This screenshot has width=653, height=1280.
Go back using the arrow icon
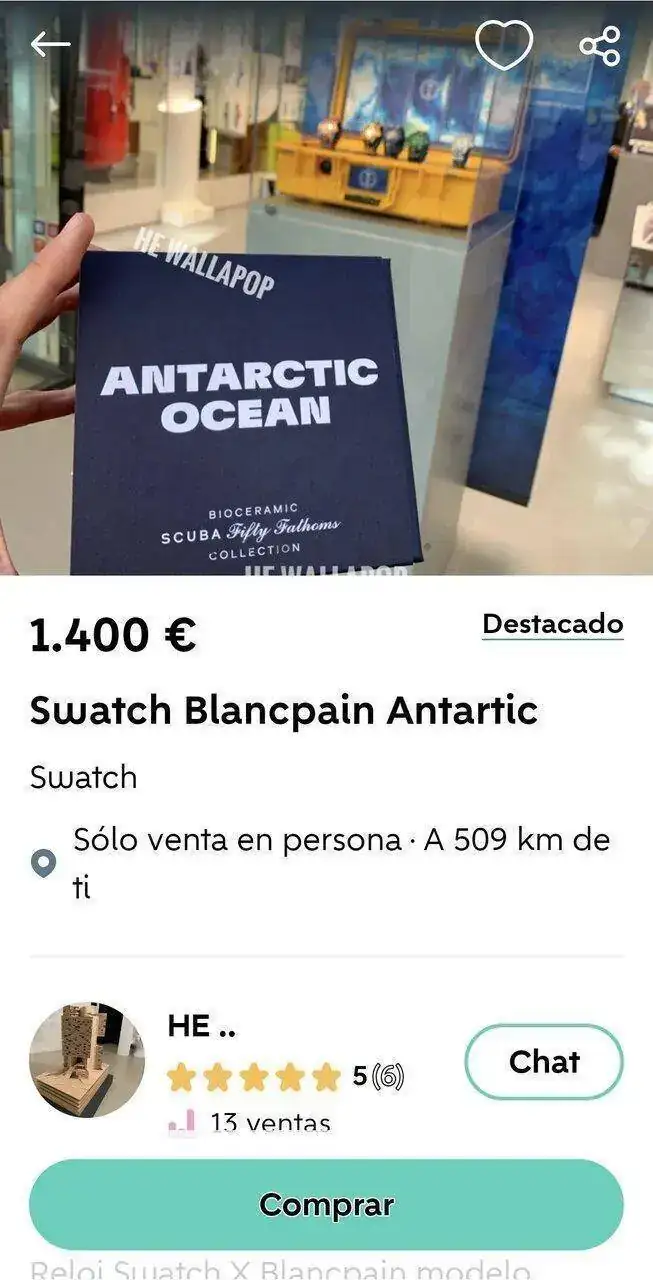click(50, 44)
